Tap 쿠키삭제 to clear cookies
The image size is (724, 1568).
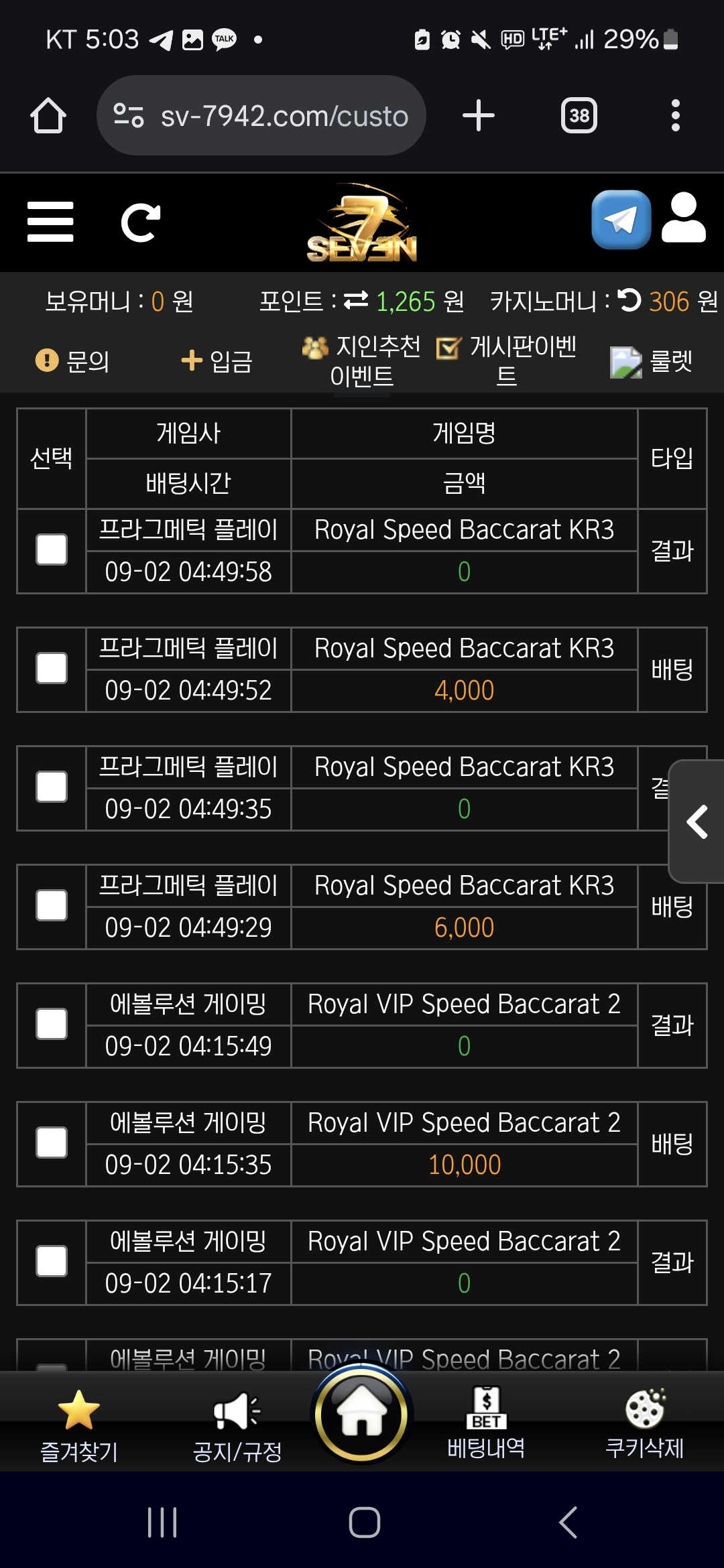[x=644, y=1423]
